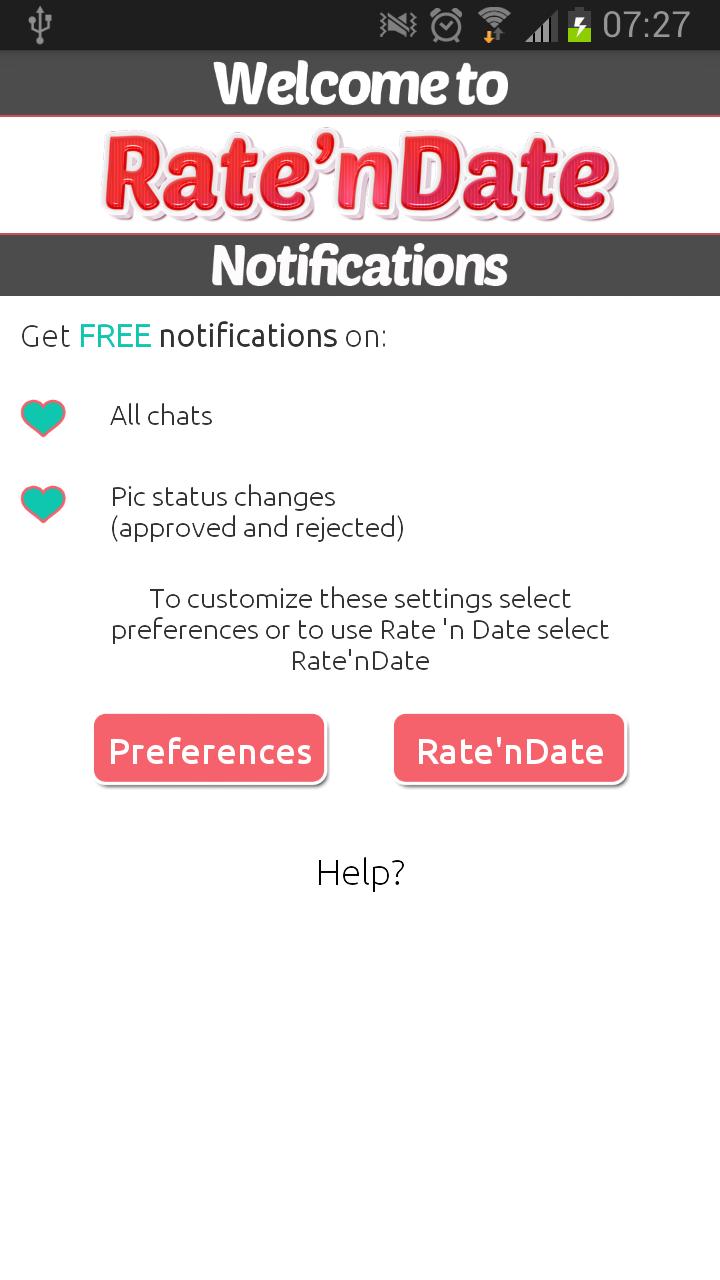Select the Rate'nDate button

pos(509,749)
